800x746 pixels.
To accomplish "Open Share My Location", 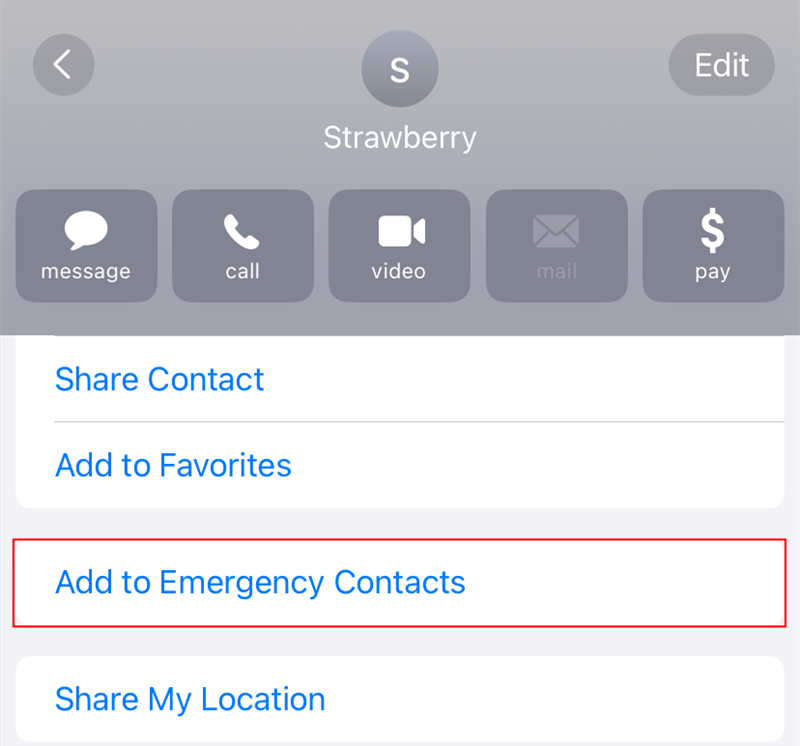I will 190,698.
